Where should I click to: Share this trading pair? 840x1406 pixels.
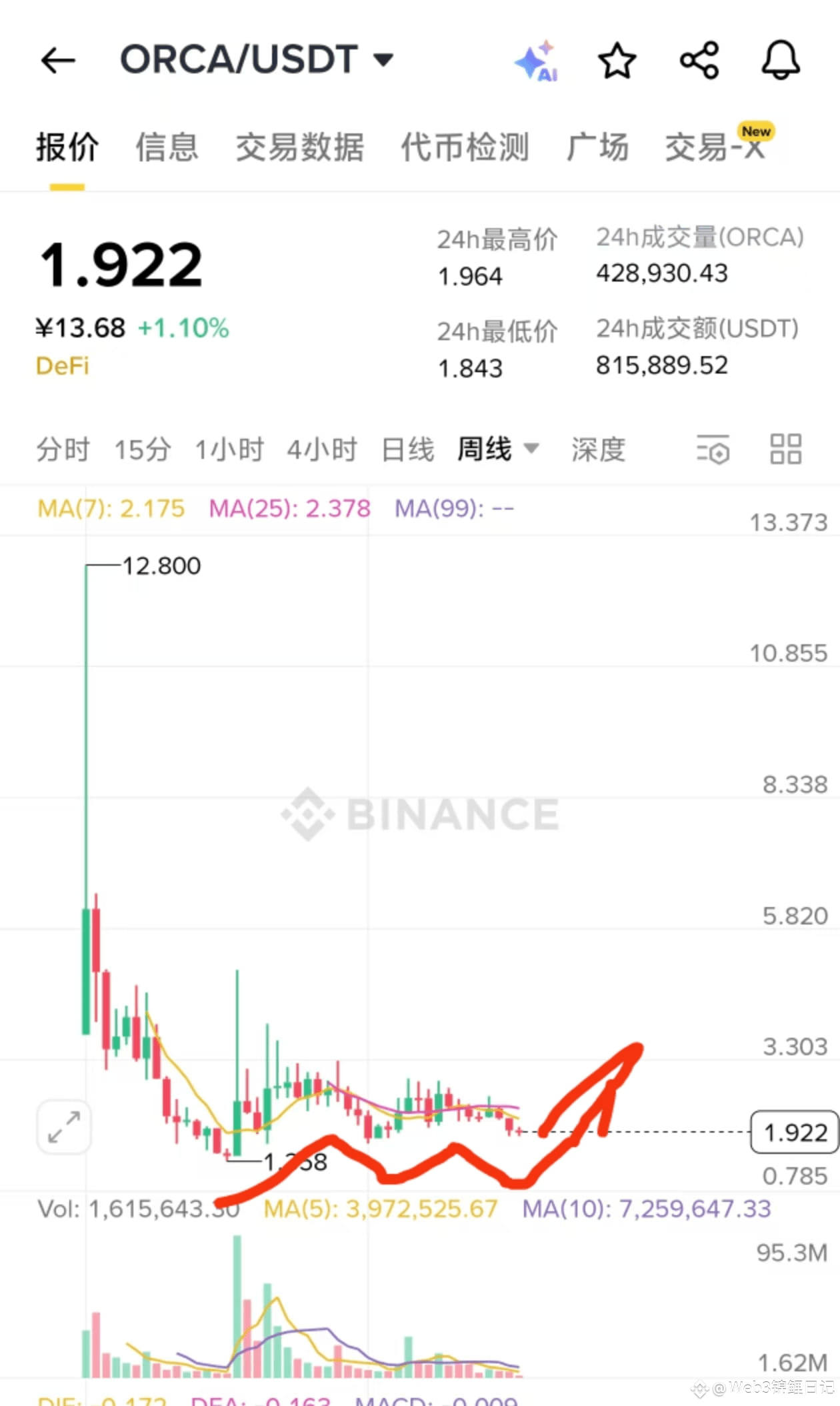(699, 61)
